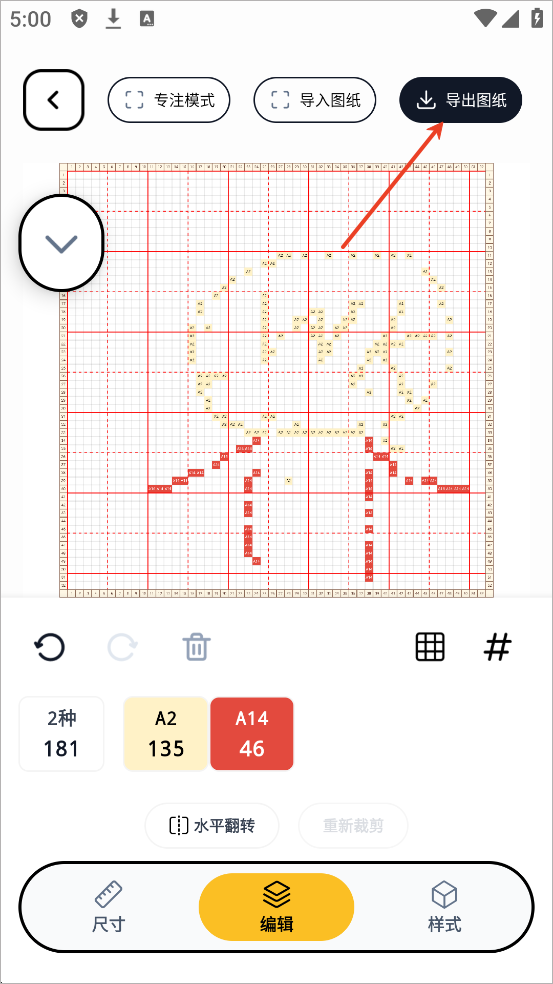Screen dimensions: 553x984
Task: Switch to the 尺寸 tab
Action: [109, 907]
